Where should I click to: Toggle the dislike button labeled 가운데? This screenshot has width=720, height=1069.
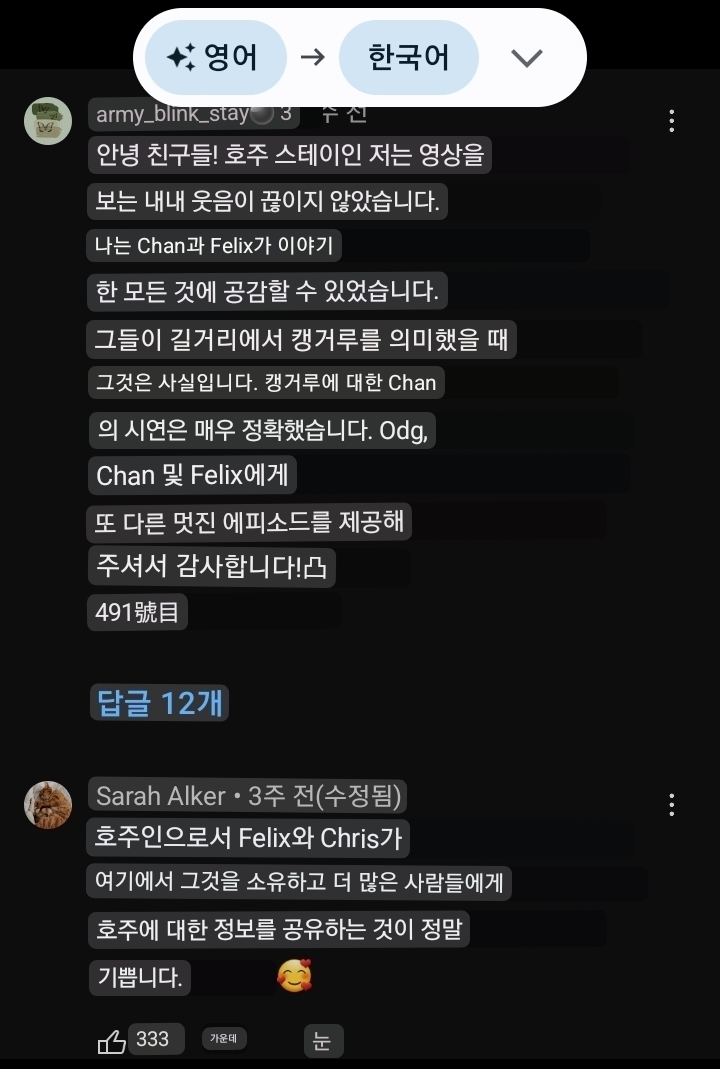(224, 1039)
